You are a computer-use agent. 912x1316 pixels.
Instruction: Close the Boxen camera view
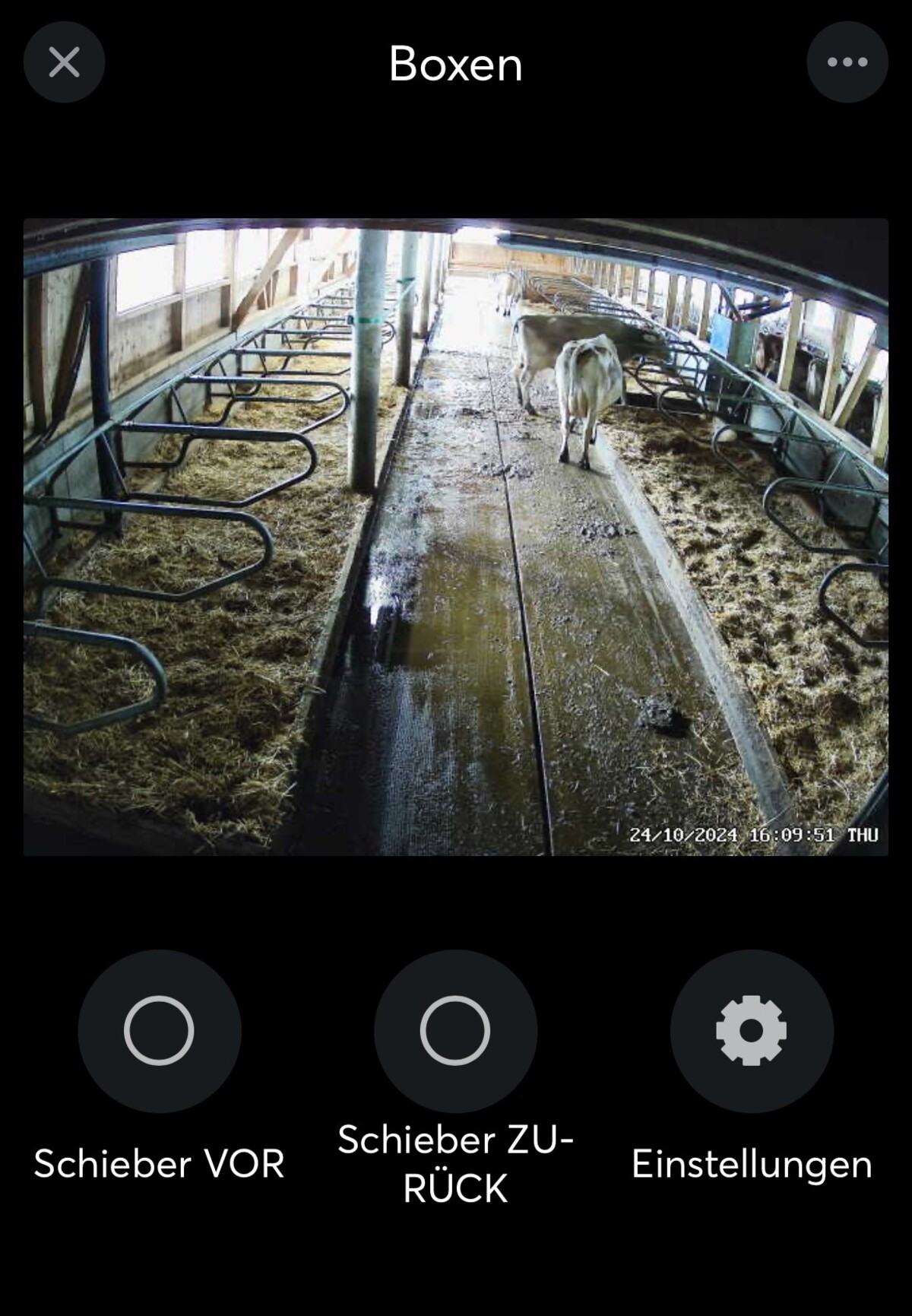pyautogui.click(x=64, y=62)
